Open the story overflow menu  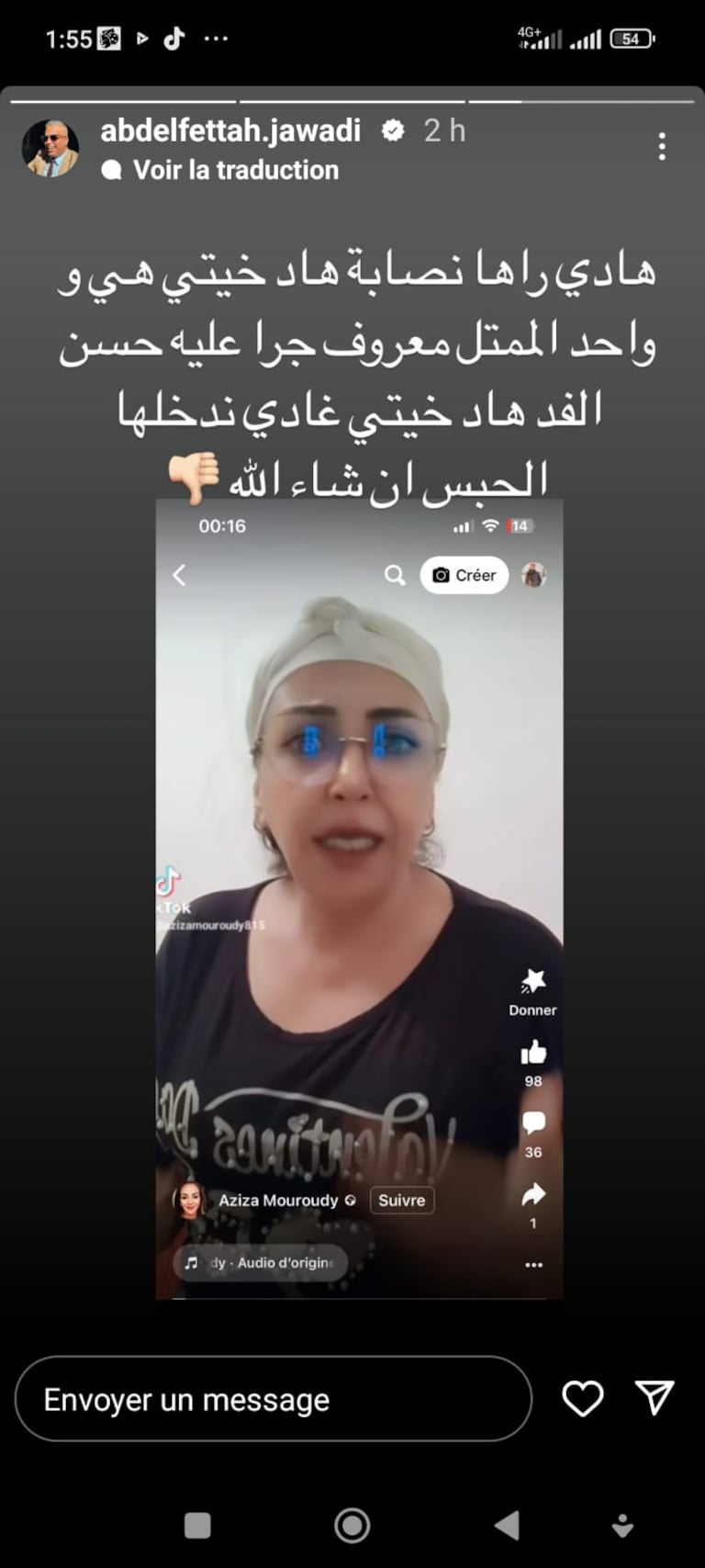(x=662, y=147)
